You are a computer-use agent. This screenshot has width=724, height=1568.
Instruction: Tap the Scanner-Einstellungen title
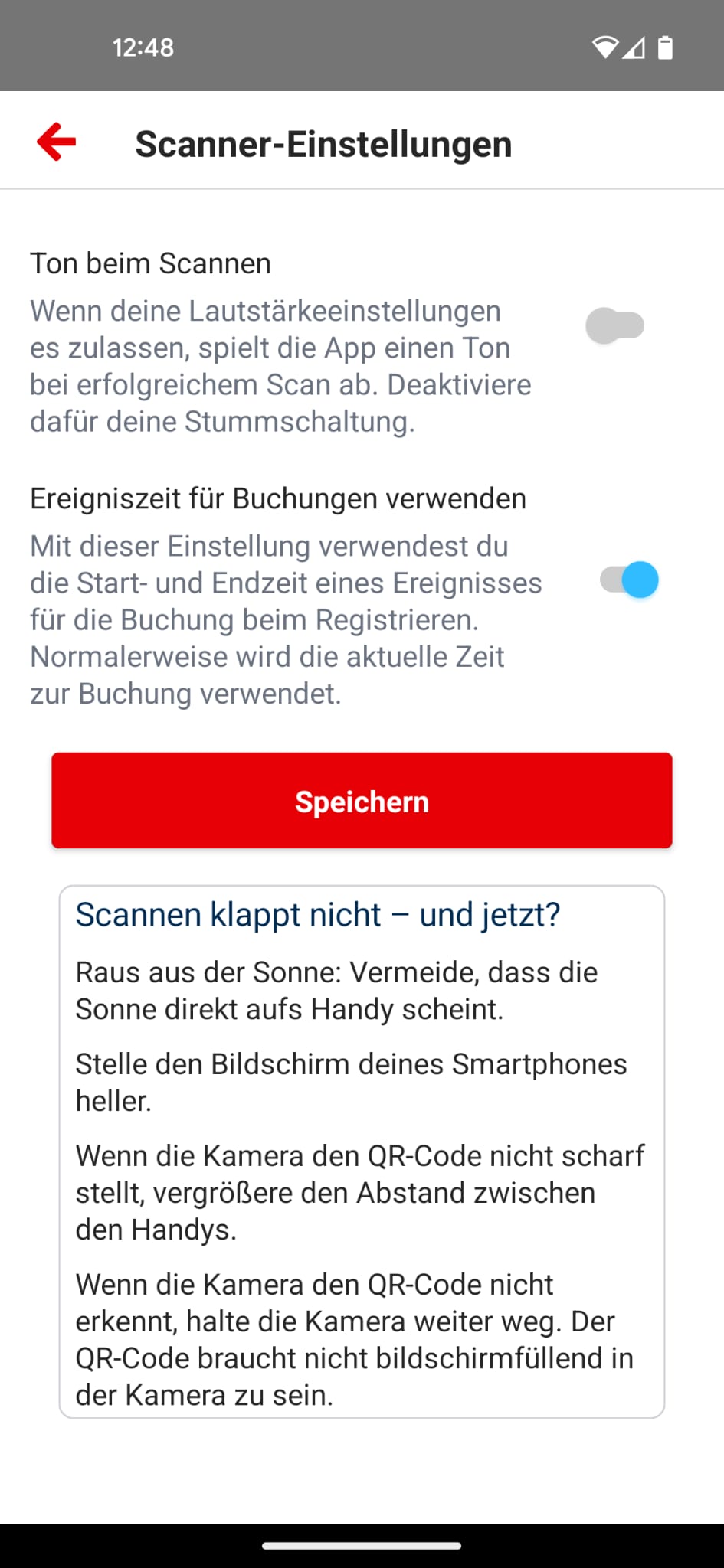(323, 143)
